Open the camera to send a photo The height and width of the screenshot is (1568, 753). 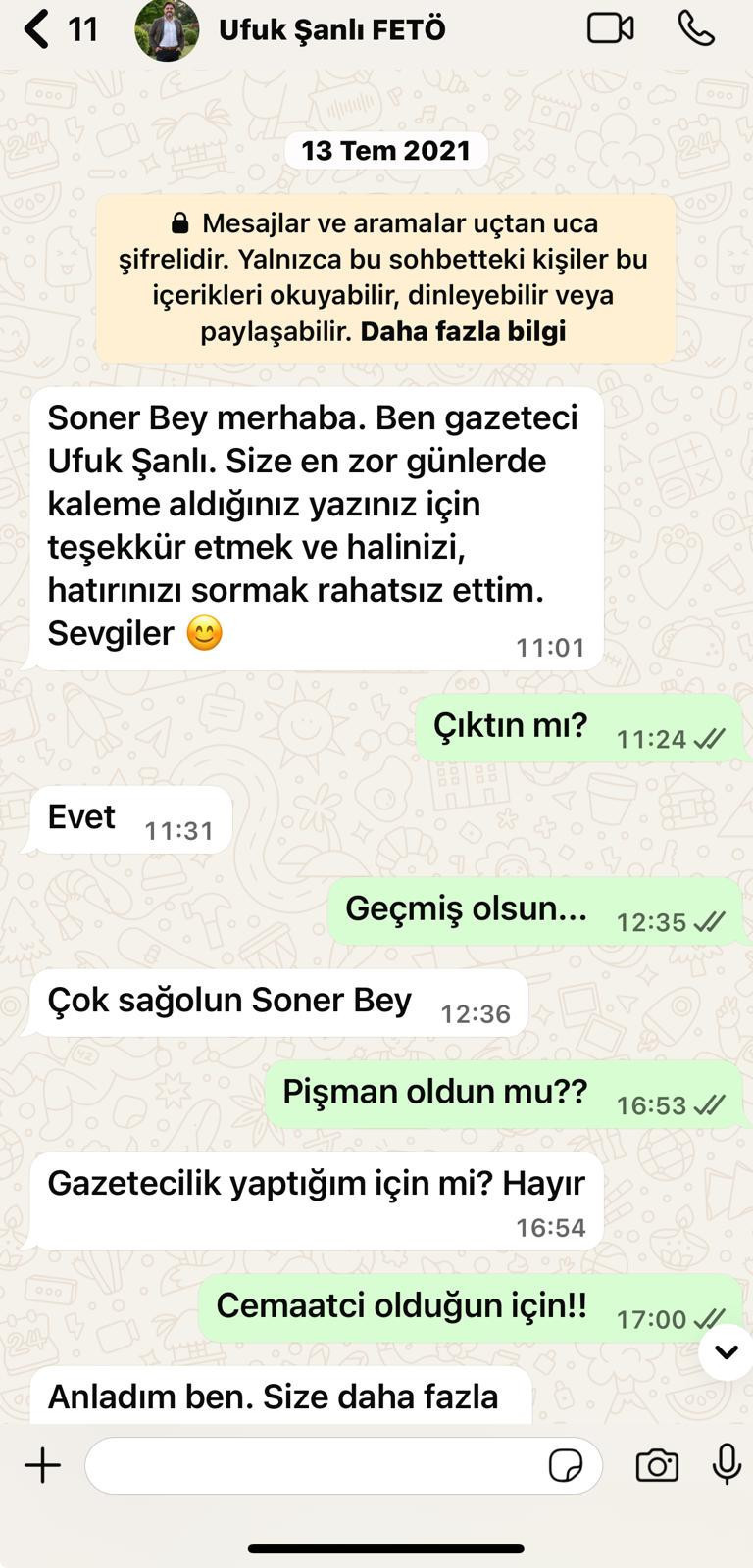click(x=657, y=1465)
